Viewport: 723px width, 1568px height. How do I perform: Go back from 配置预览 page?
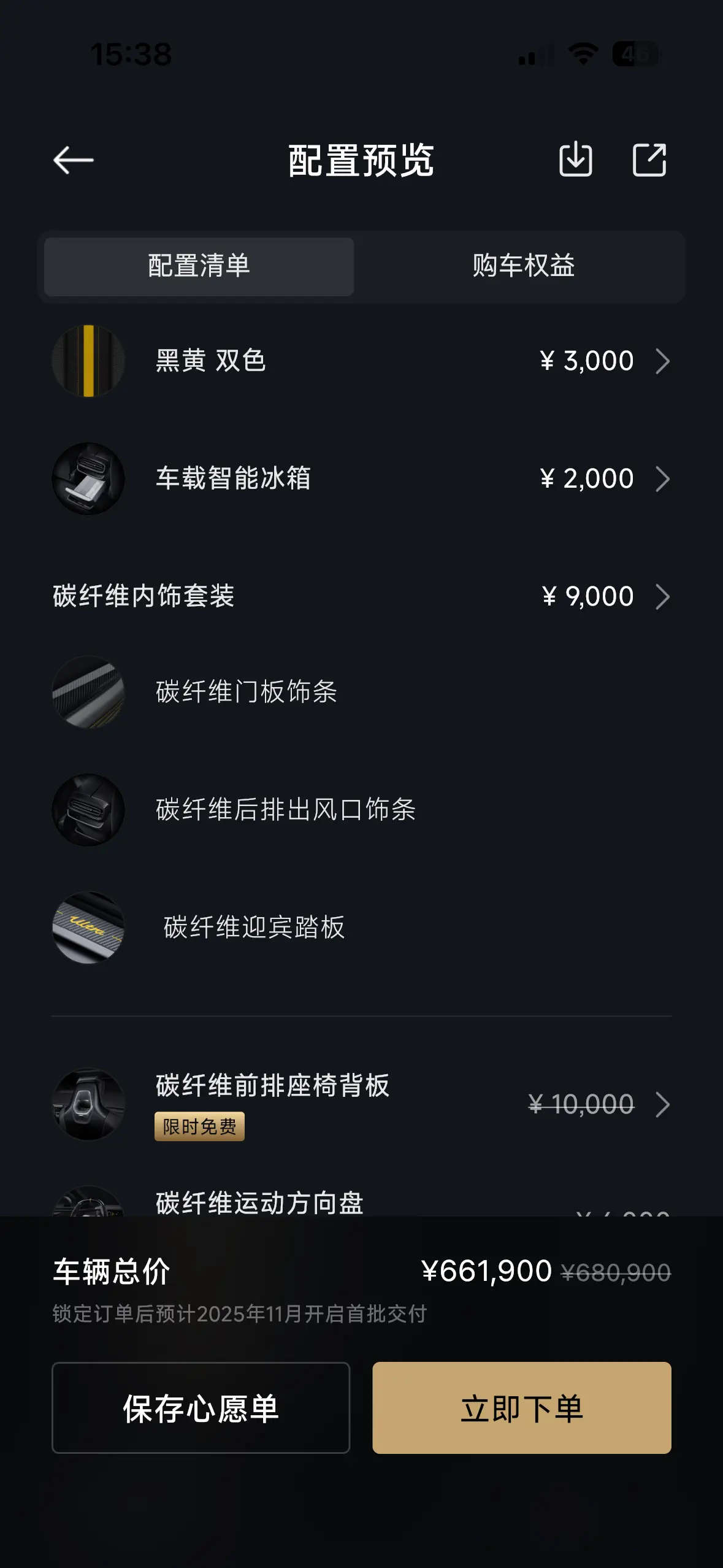[74, 161]
